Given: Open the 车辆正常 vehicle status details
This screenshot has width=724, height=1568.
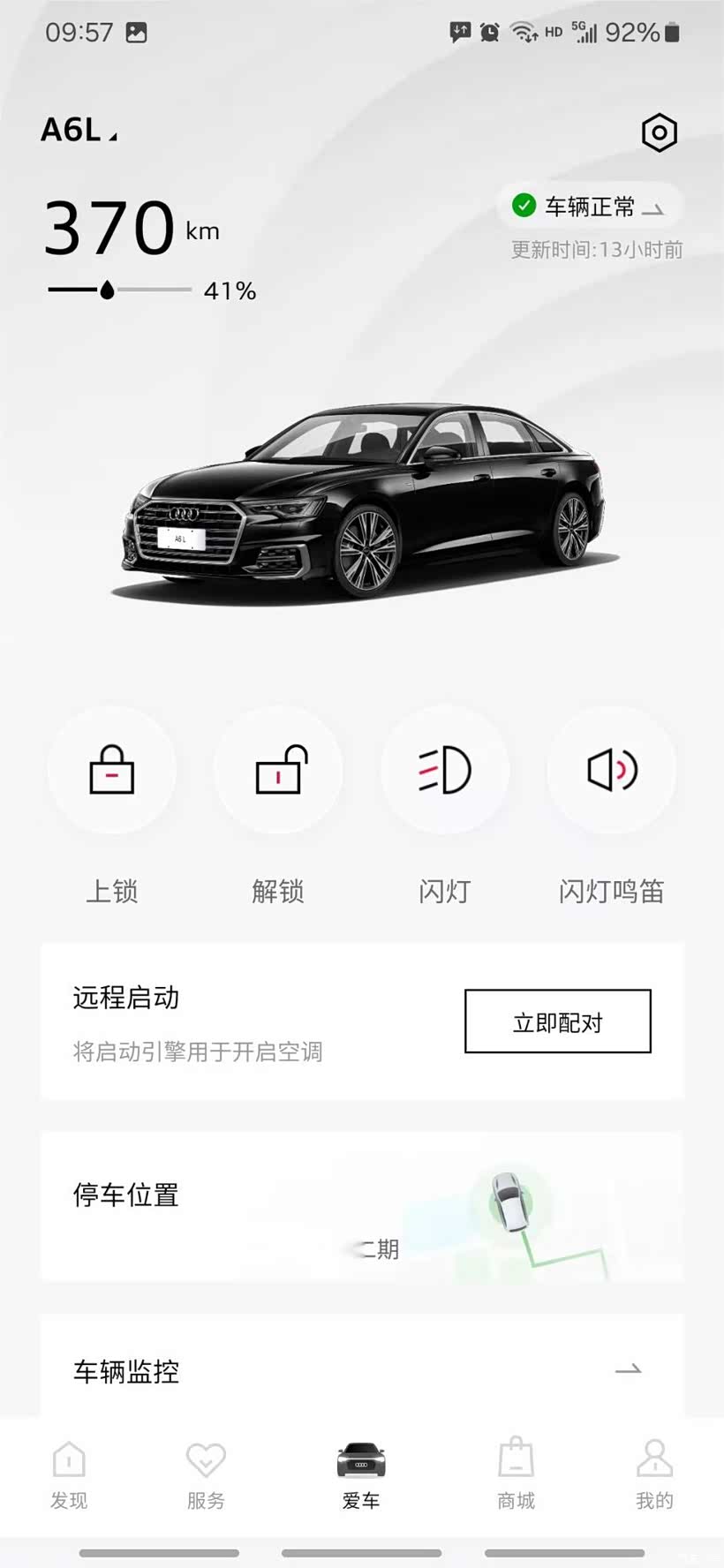Looking at the screenshot, I should tap(590, 207).
